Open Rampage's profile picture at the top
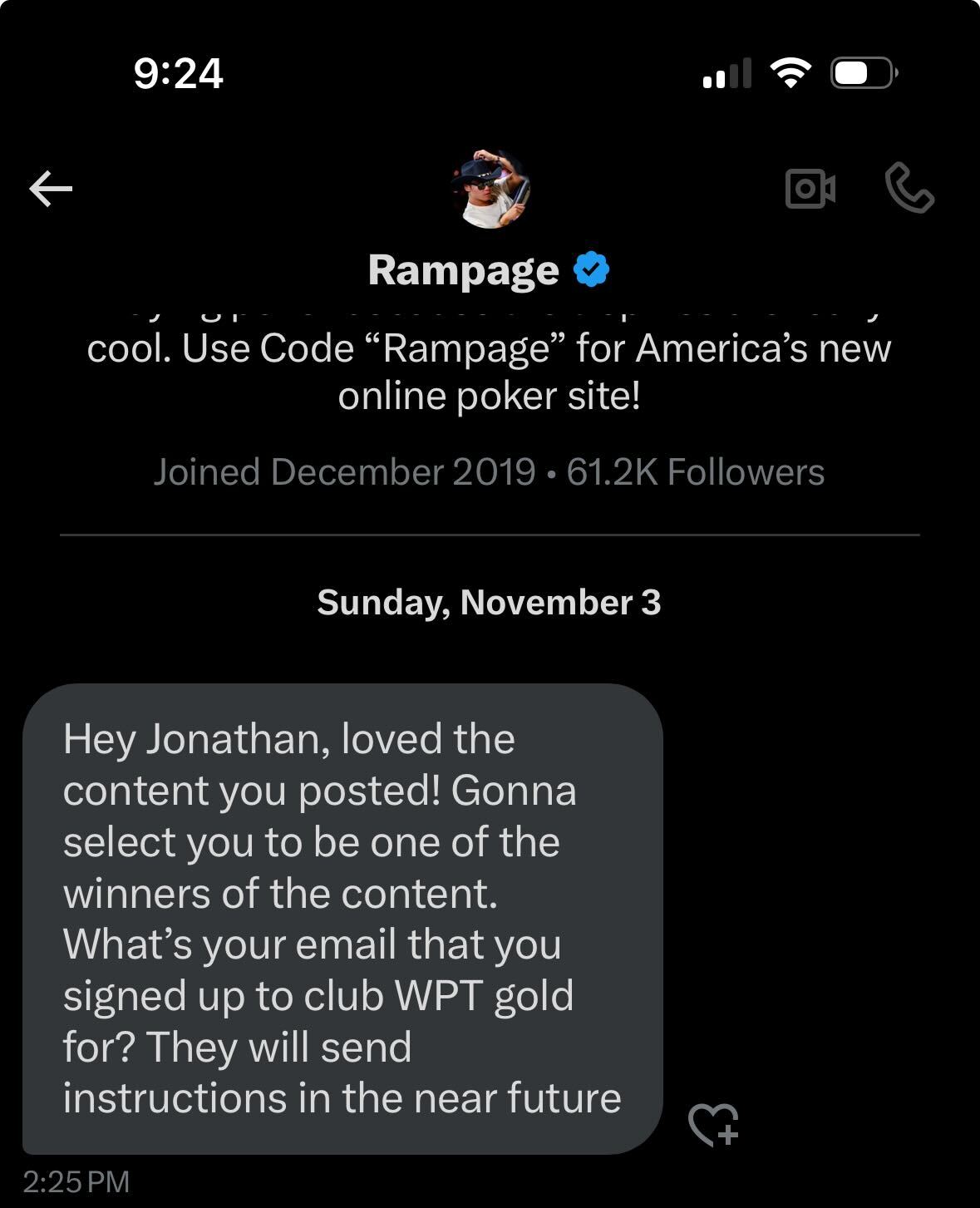Image resolution: width=980 pixels, height=1208 pixels. pyautogui.click(x=490, y=190)
